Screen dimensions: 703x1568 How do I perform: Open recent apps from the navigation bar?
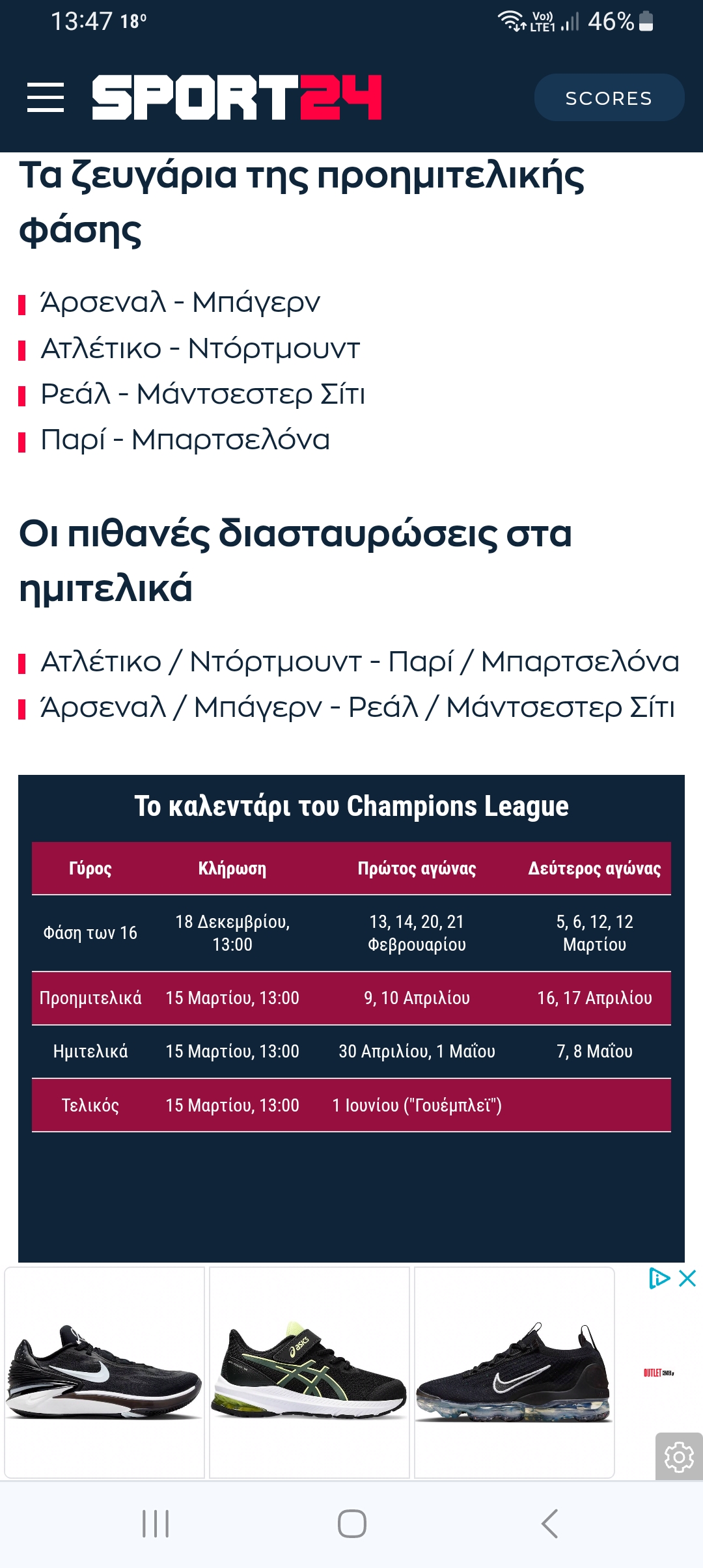[x=156, y=1524]
